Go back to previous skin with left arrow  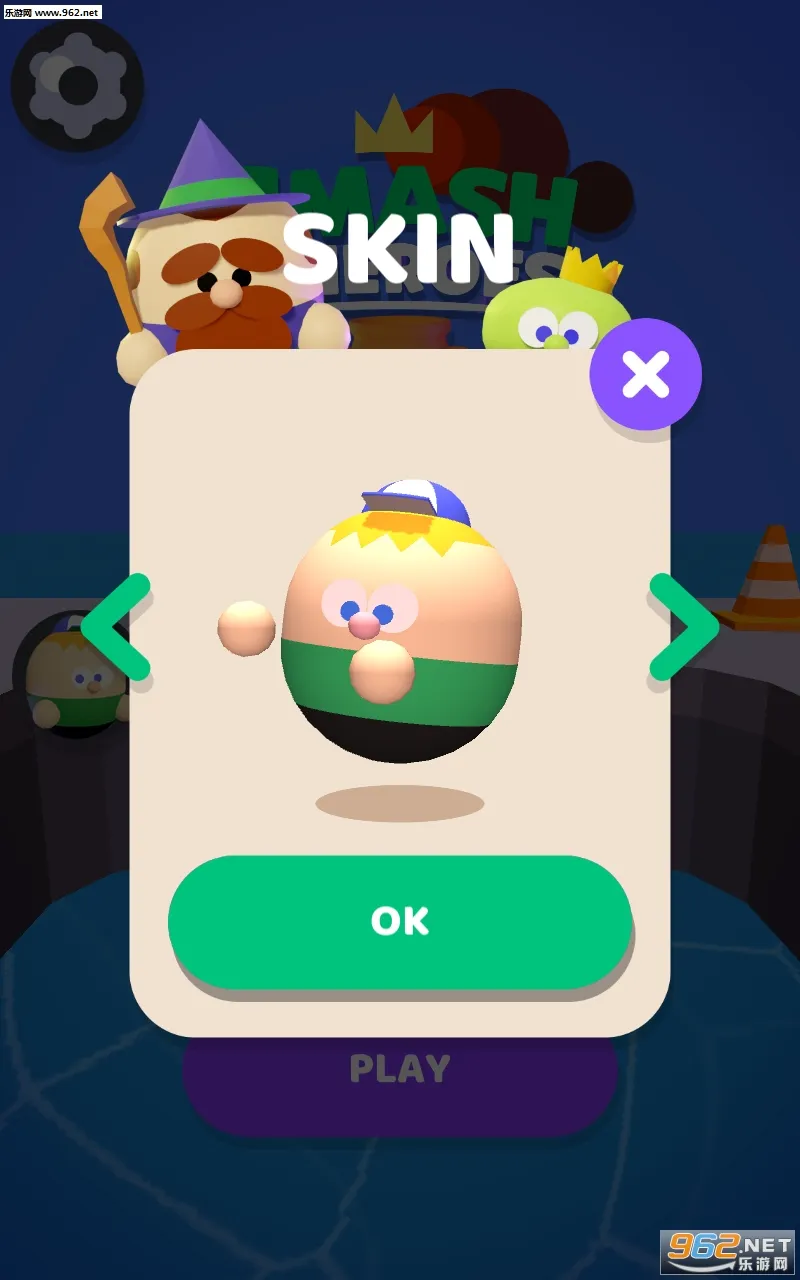point(113,625)
